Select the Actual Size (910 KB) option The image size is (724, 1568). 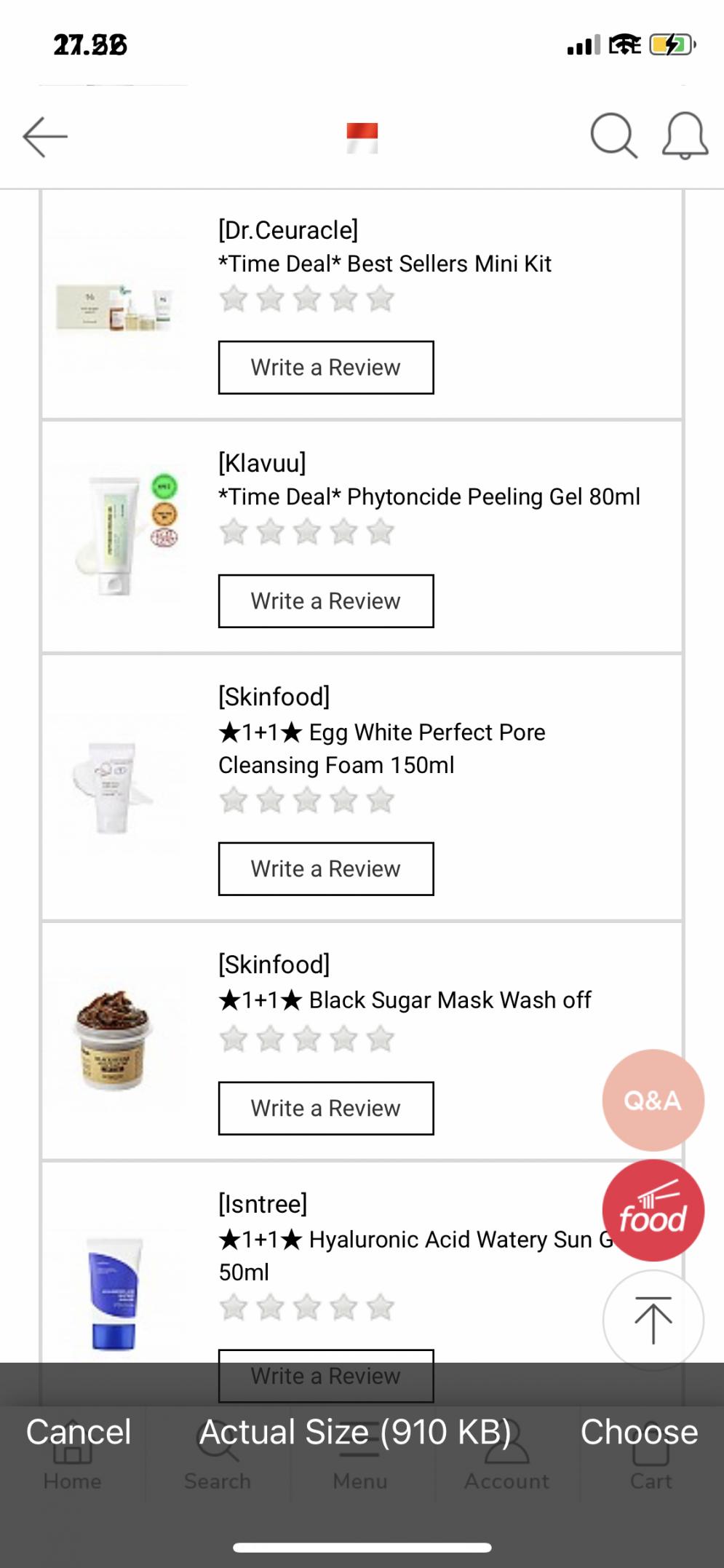pos(356,1432)
